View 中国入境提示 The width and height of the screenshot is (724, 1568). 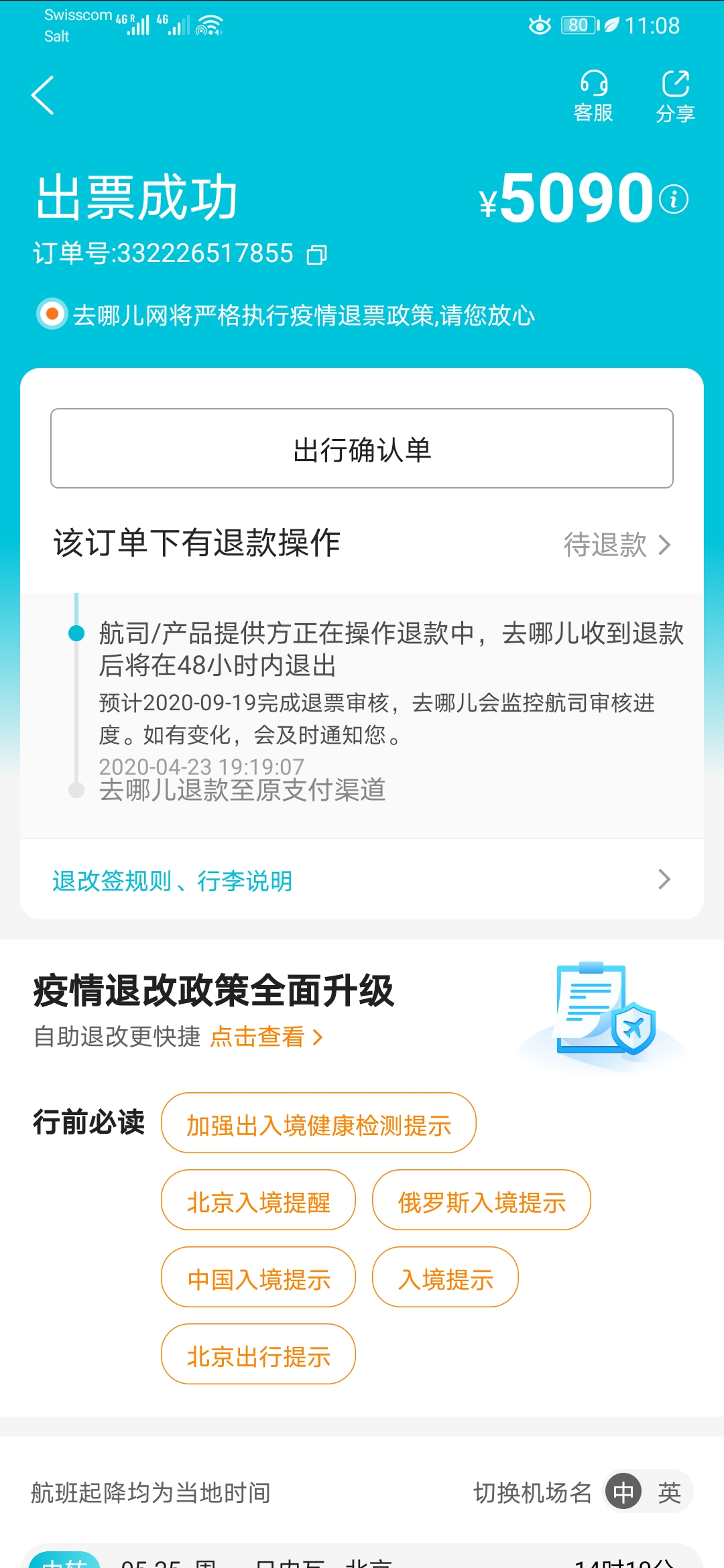(258, 1277)
